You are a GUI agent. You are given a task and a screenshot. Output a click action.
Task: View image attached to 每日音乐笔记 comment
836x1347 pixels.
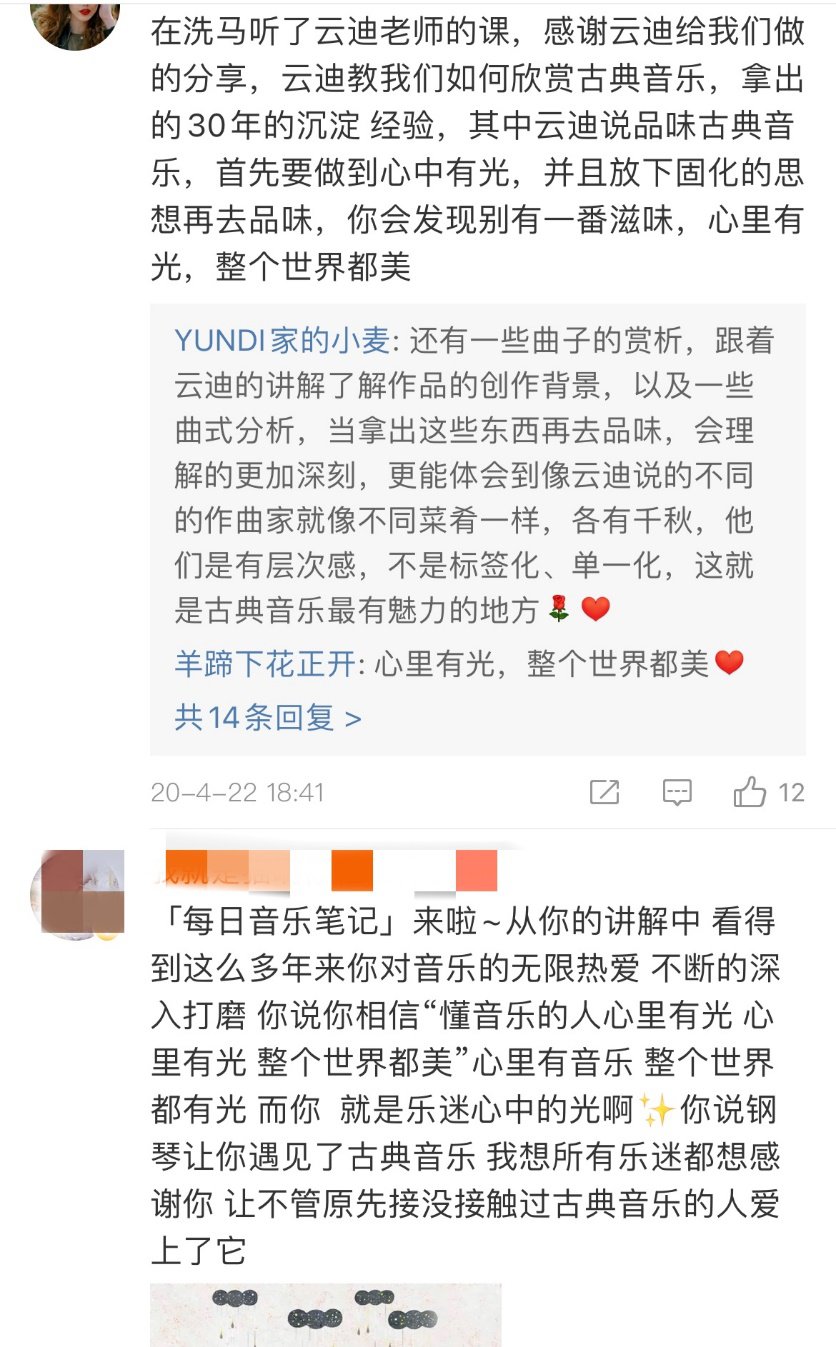[x=325, y=1314]
